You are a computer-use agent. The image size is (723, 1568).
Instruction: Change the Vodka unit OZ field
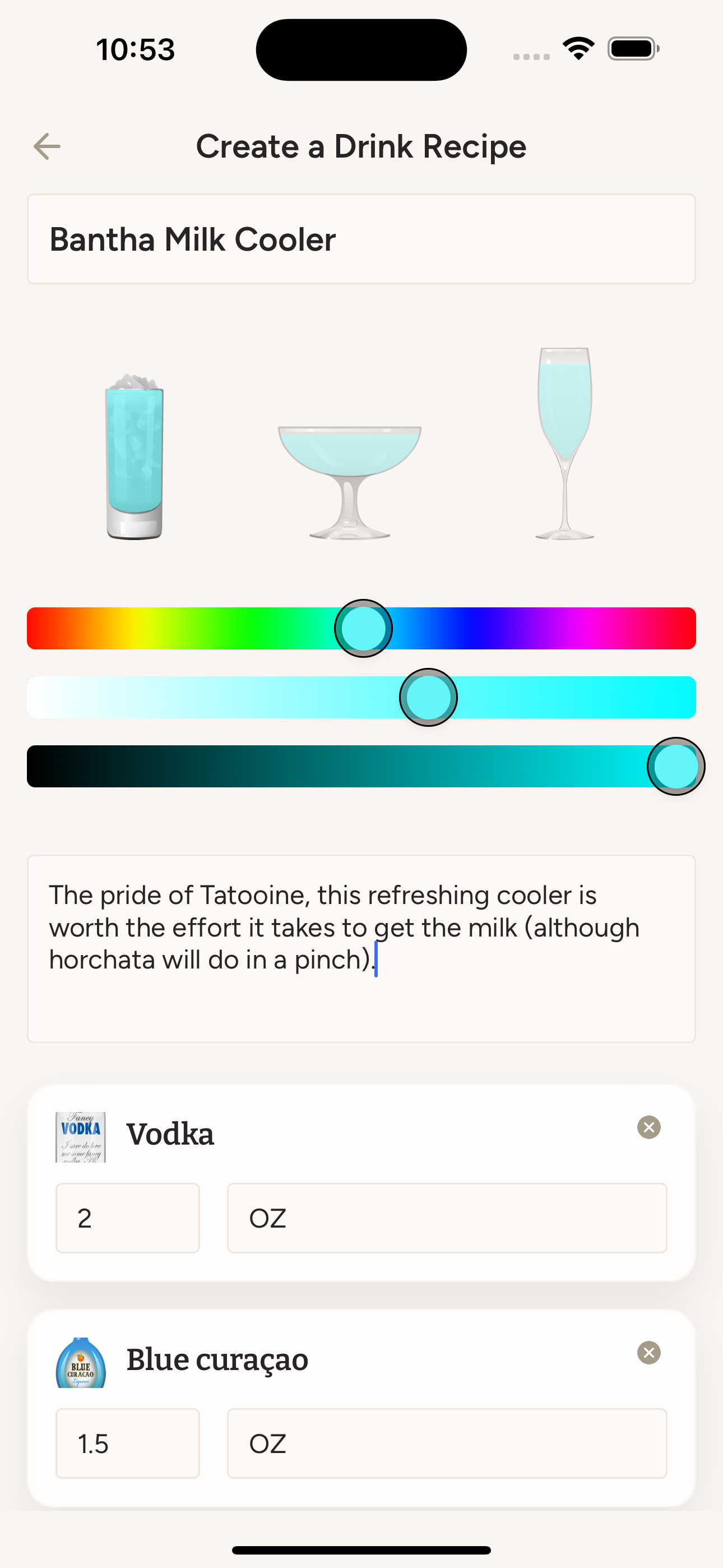click(x=447, y=1218)
